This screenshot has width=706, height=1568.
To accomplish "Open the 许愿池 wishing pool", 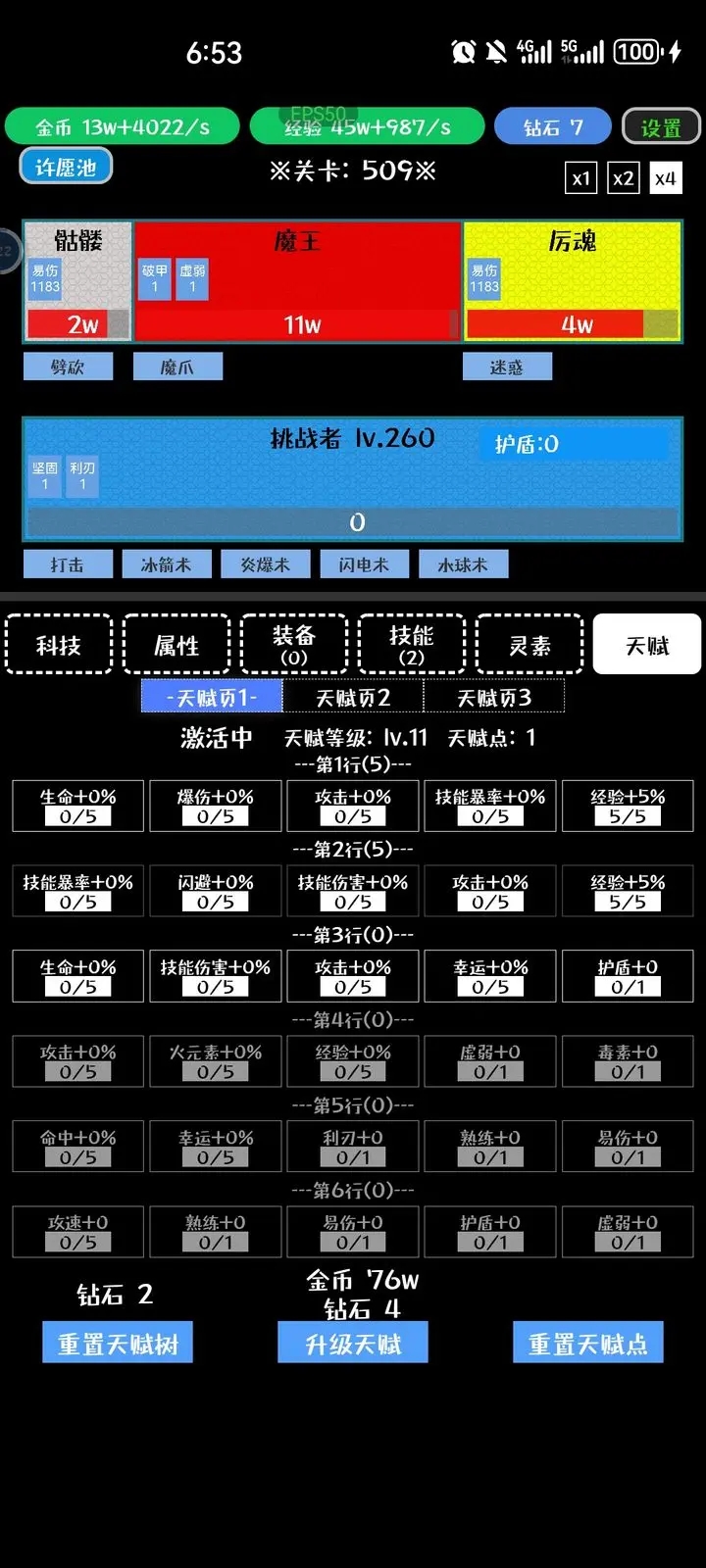I will pos(66,167).
